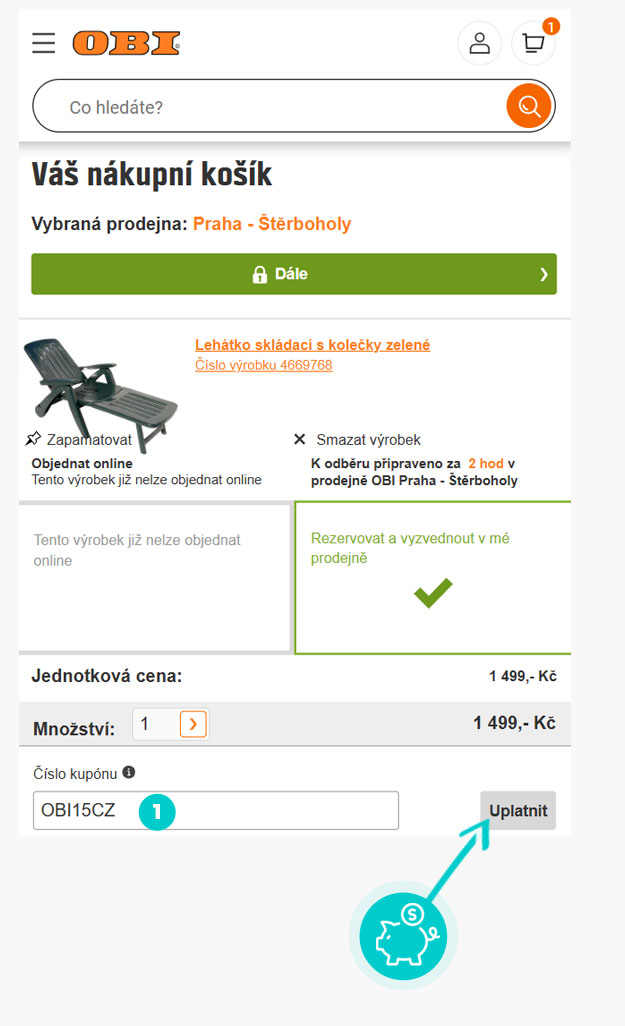Show the info icon beside Číslo kupónu
This screenshot has height=1026, width=625.
[128, 772]
